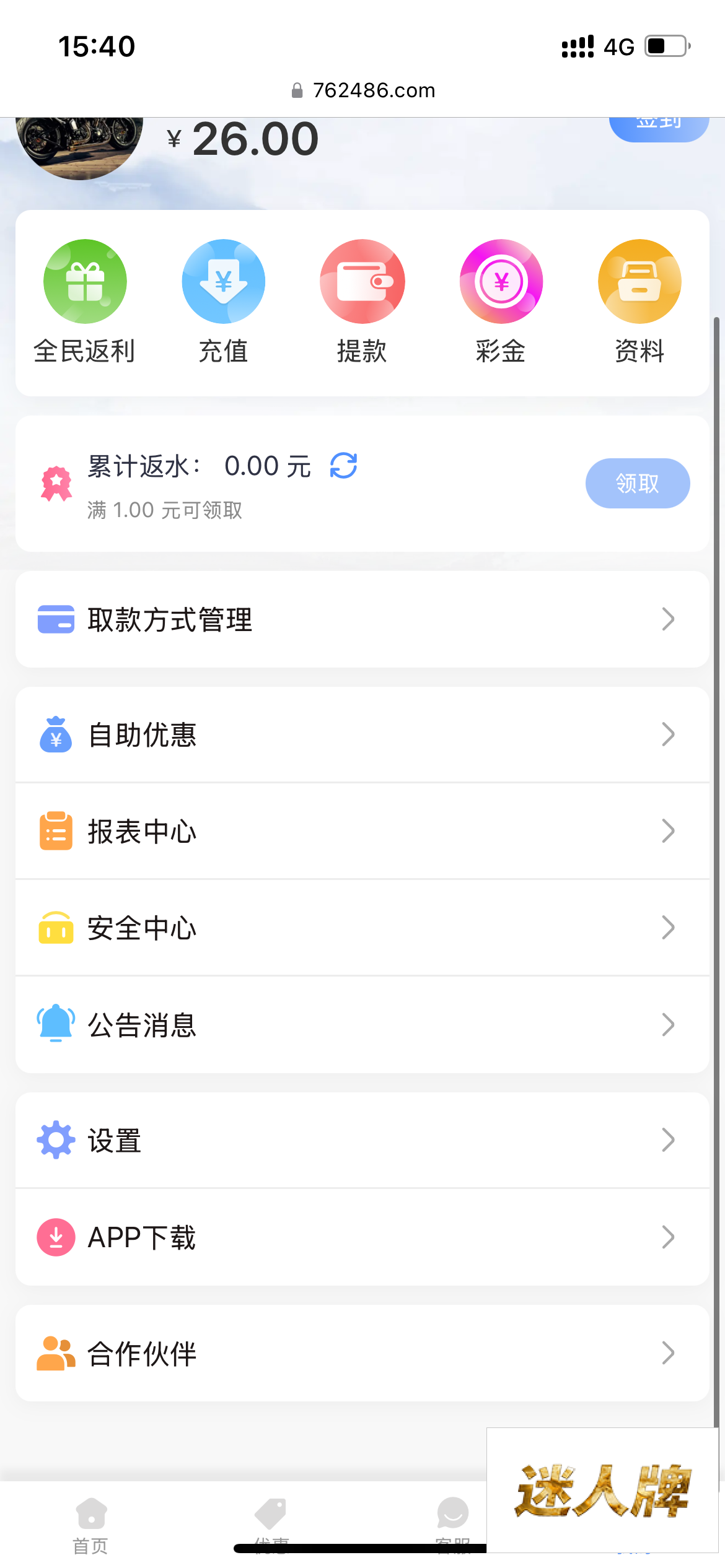Open 设置 settings row

362,1140
